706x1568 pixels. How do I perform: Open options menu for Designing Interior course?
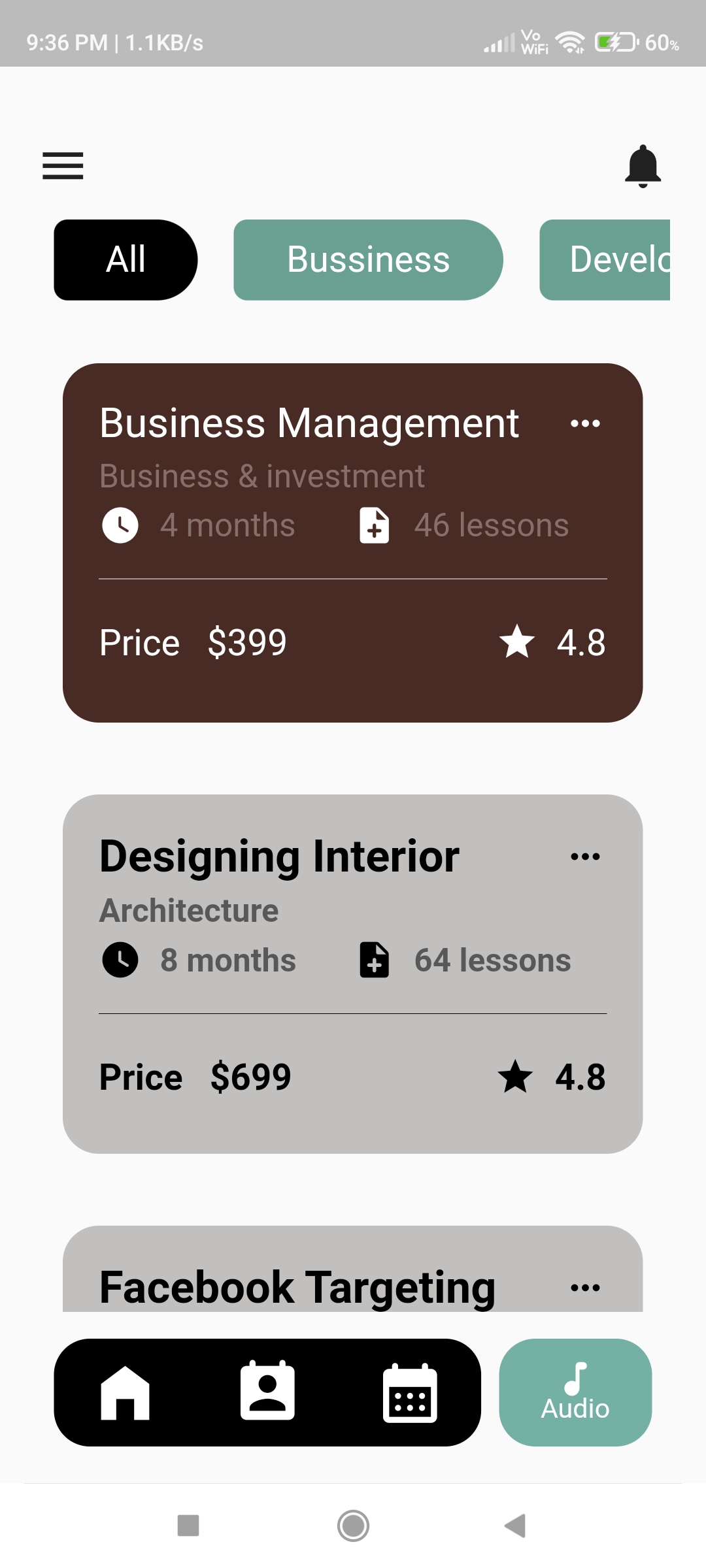[584, 856]
